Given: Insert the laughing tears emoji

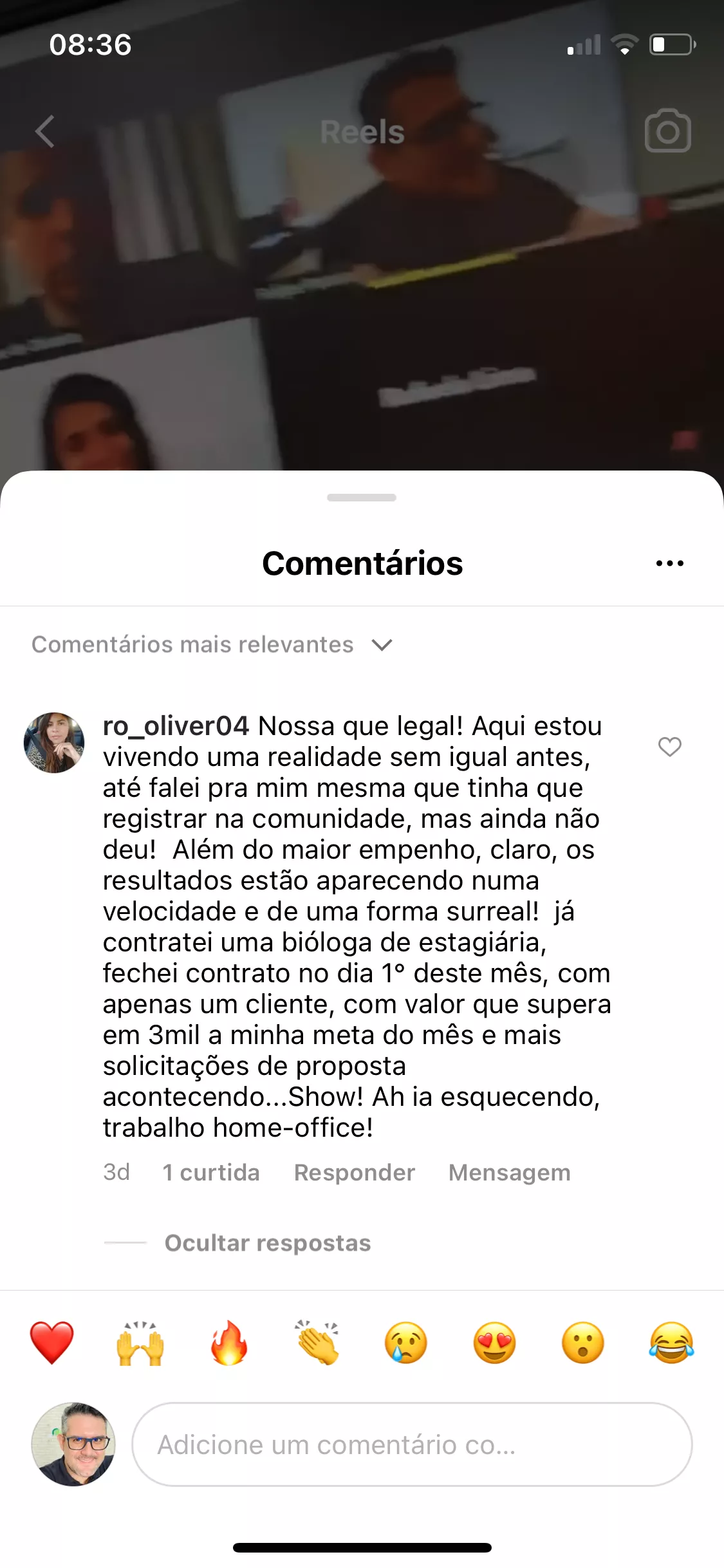Looking at the screenshot, I should [x=671, y=1343].
